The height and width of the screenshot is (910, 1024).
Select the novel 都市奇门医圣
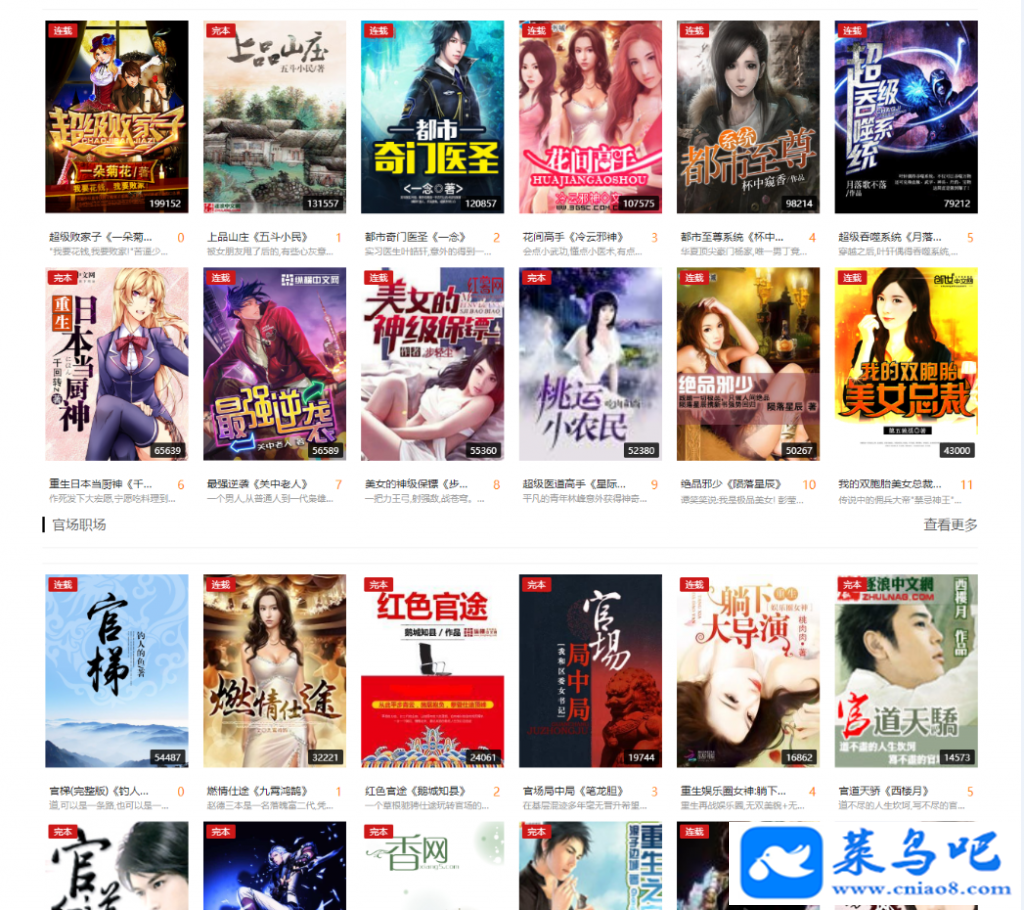click(433, 117)
